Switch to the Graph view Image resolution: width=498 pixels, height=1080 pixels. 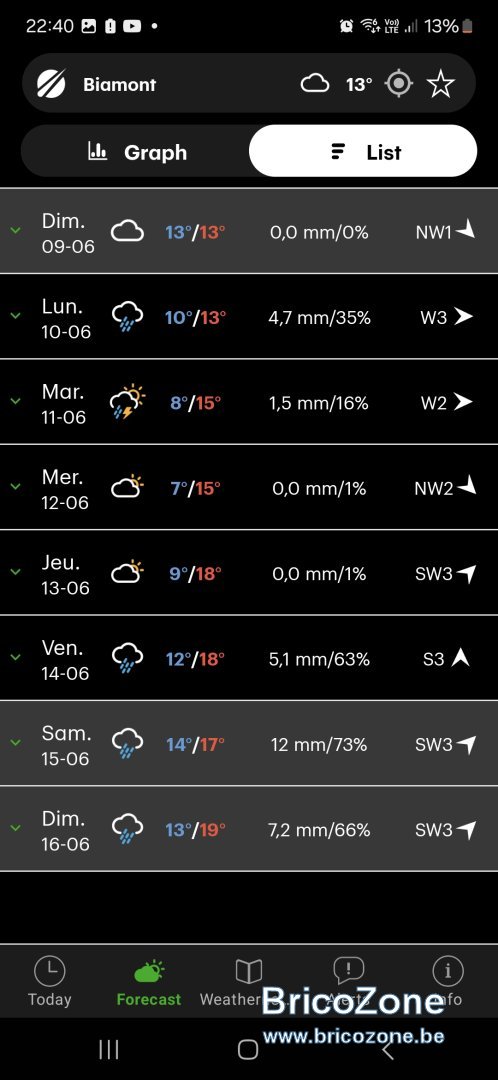click(x=136, y=152)
